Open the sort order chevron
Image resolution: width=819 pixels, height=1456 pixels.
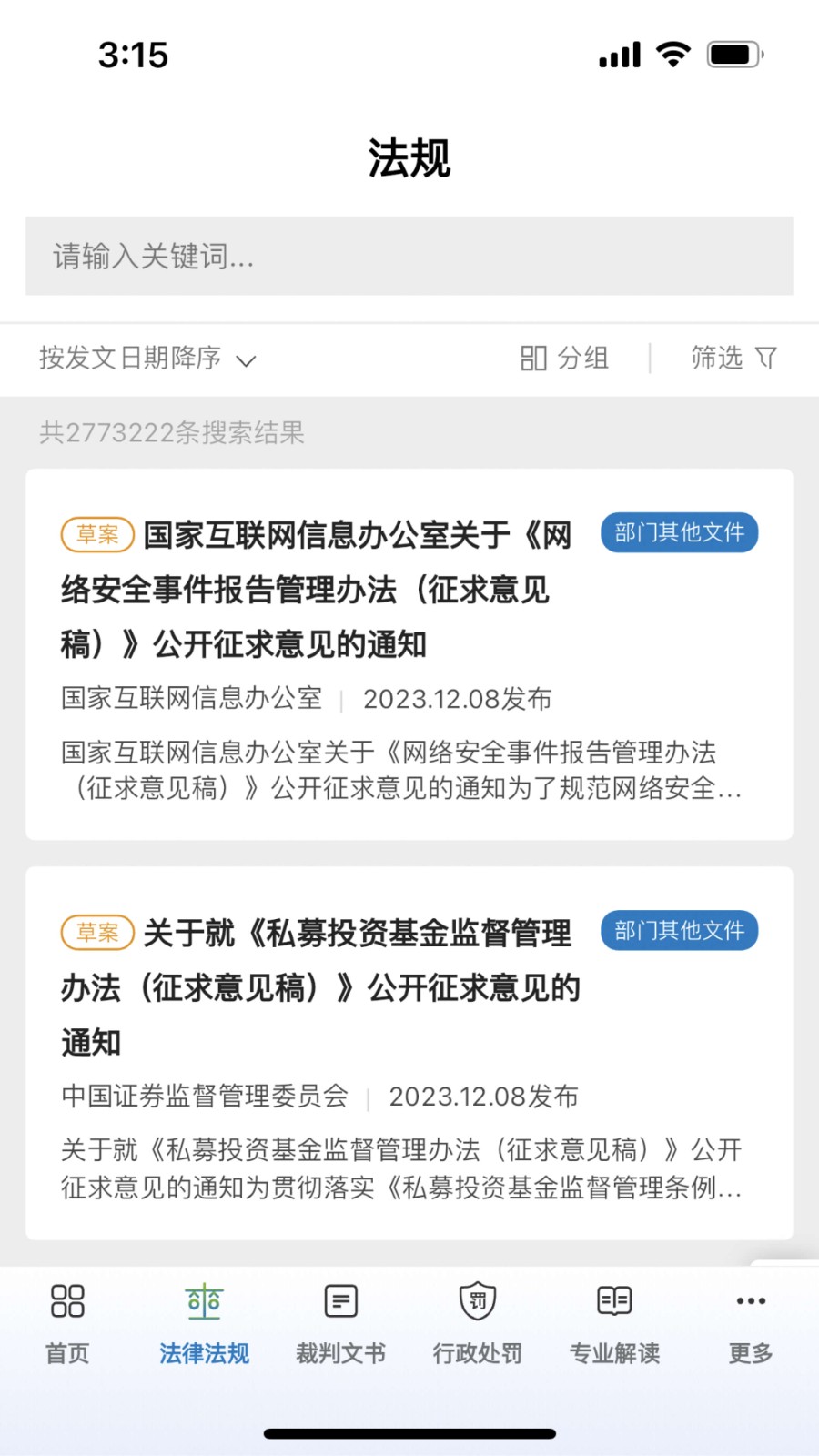click(247, 360)
